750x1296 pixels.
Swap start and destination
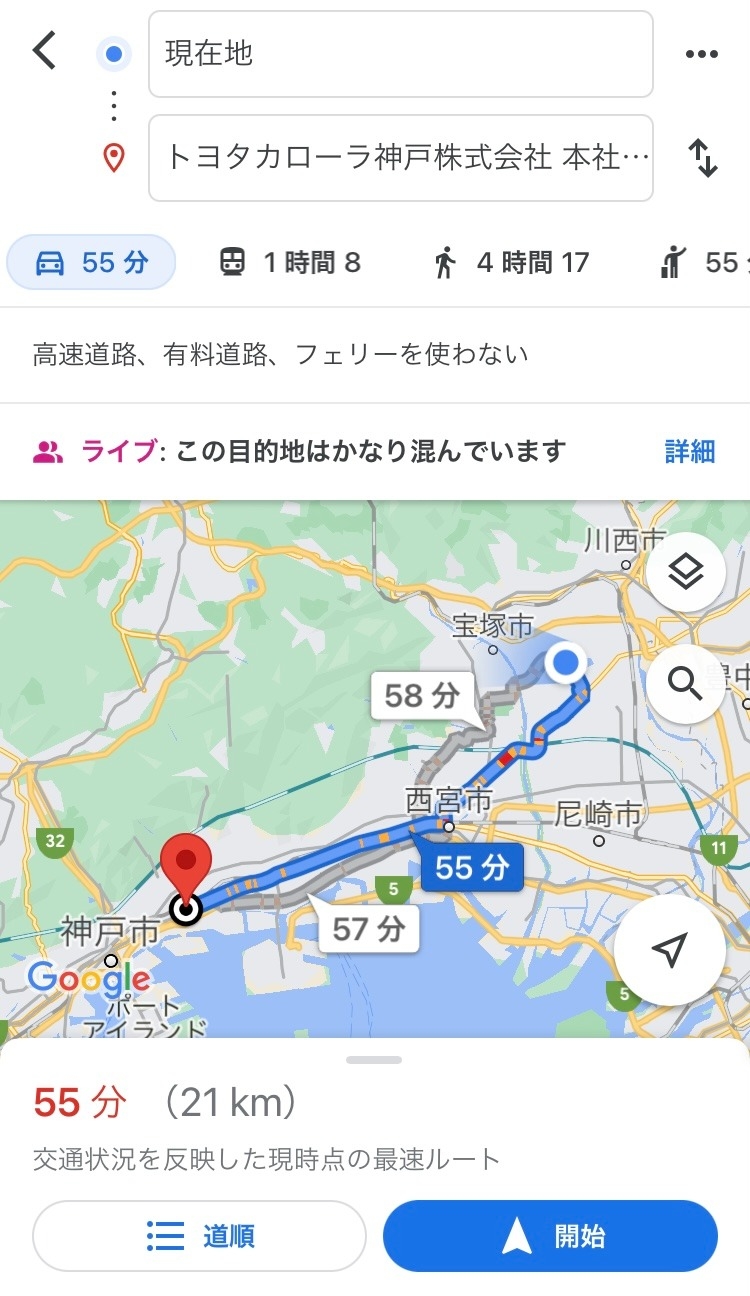(x=703, y=159)
